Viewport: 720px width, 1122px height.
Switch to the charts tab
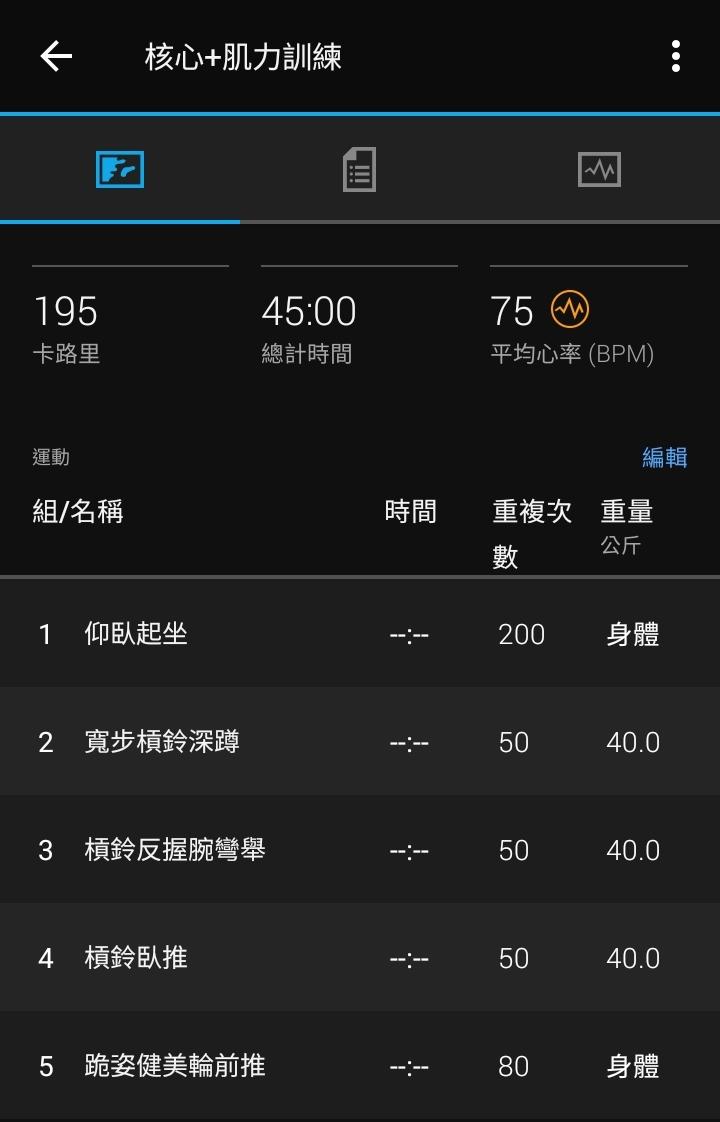[x=599, y=169]
